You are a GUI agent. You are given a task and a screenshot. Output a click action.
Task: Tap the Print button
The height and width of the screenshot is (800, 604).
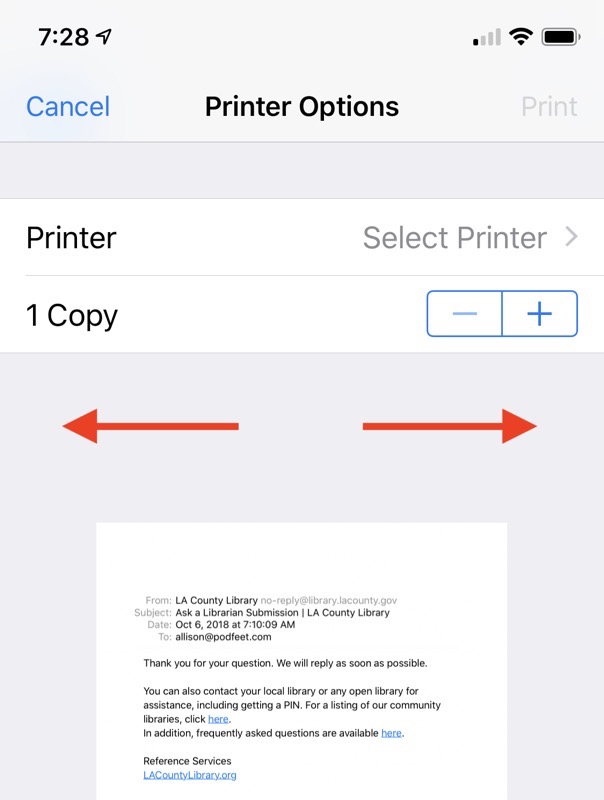(549, 107)
